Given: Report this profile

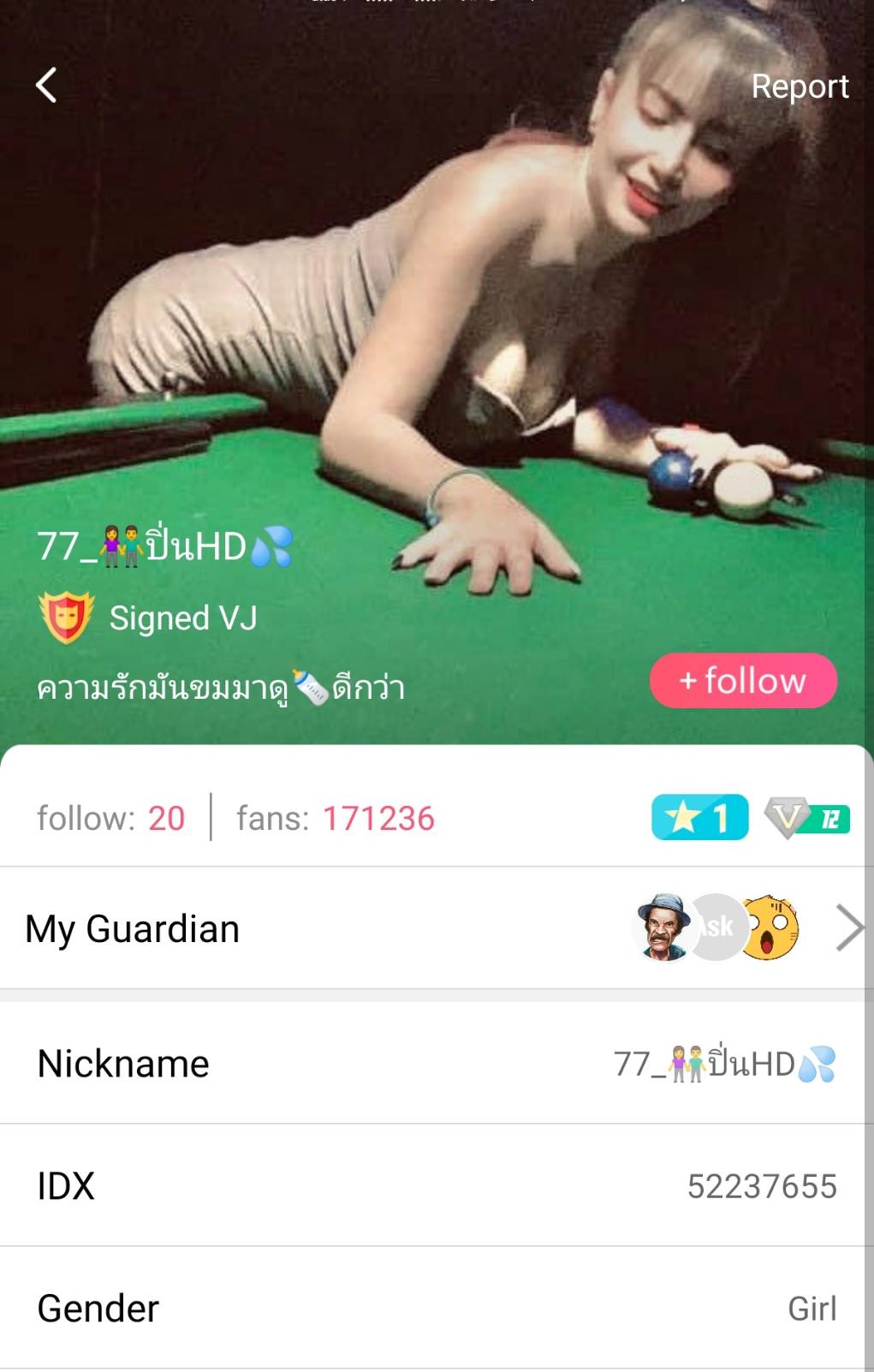Looking at the screenshot, I should pyautogui.click(x=800, y=86).
